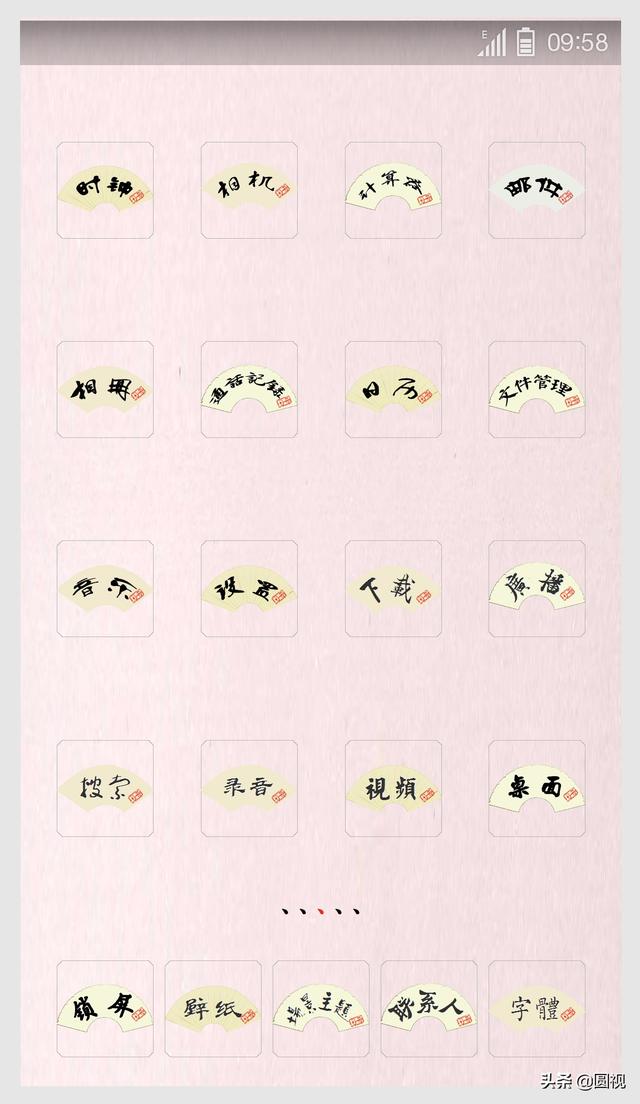
Task: Open the 相册 photo gallery
Action: coord(105,390)
